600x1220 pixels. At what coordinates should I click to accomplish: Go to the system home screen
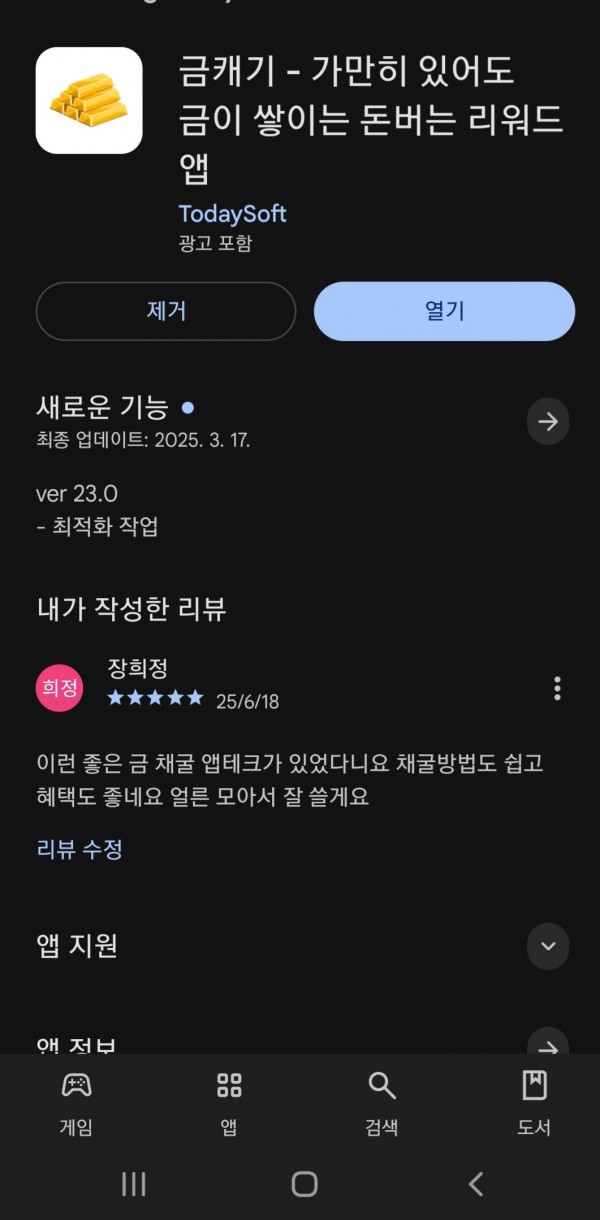[304, 1185]
